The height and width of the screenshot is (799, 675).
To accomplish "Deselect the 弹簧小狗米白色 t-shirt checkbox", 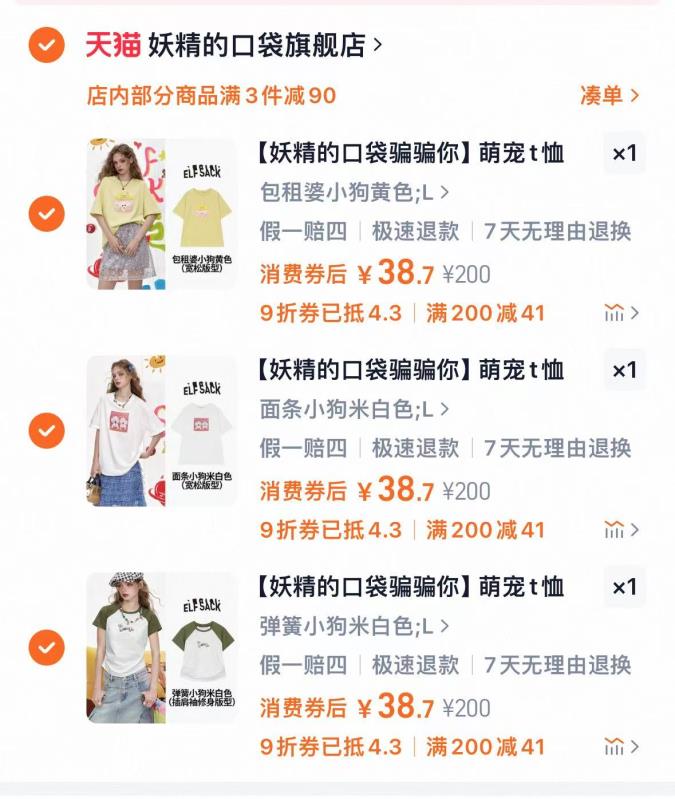I will (46, 648).
